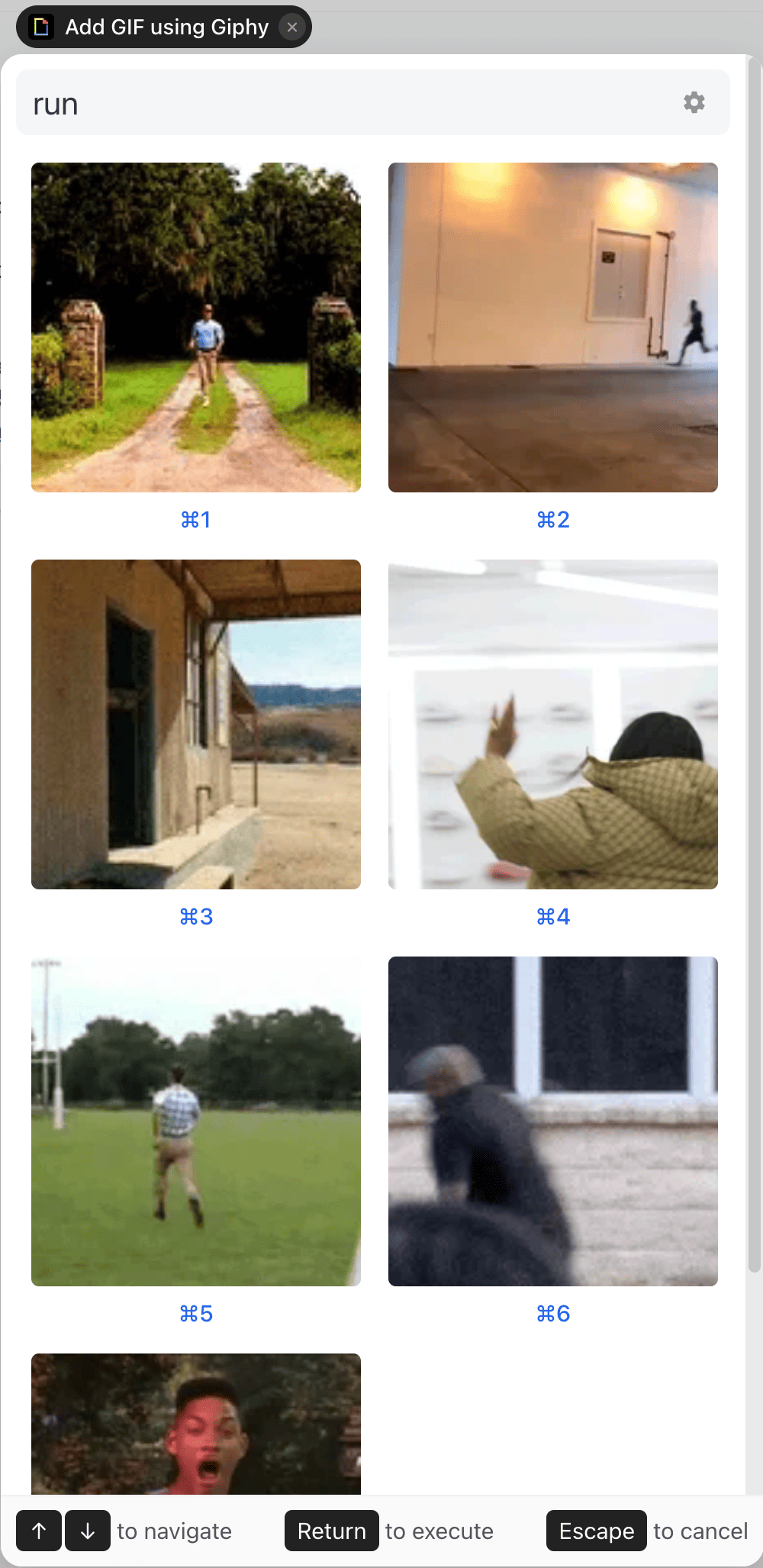Image resolution: width=763 pixels, height=1568 pixels.
Task: Select the partially visible screaming man GIF
Action: pyautogui.click(x=196, y=1424)
